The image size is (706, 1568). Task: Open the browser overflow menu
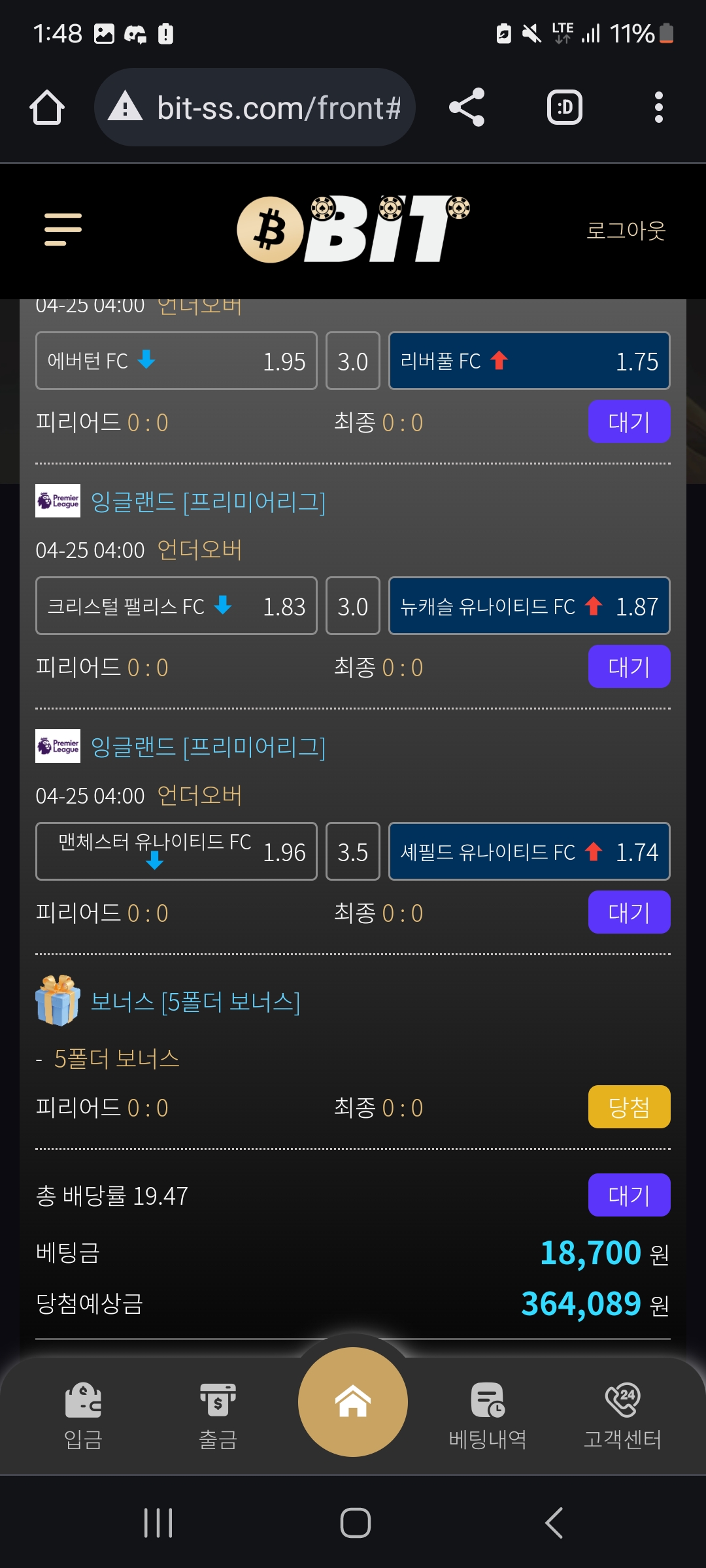click(x=658, y=107)
